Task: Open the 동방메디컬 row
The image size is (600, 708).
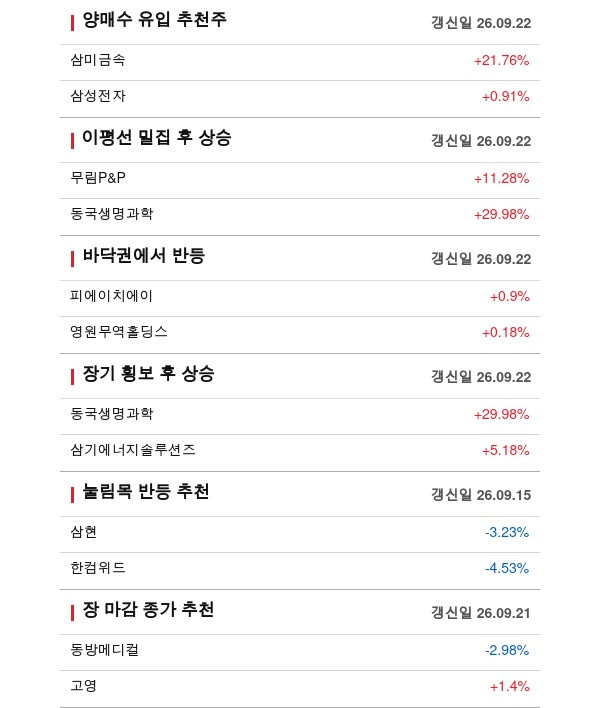Action: coord(300,650)
